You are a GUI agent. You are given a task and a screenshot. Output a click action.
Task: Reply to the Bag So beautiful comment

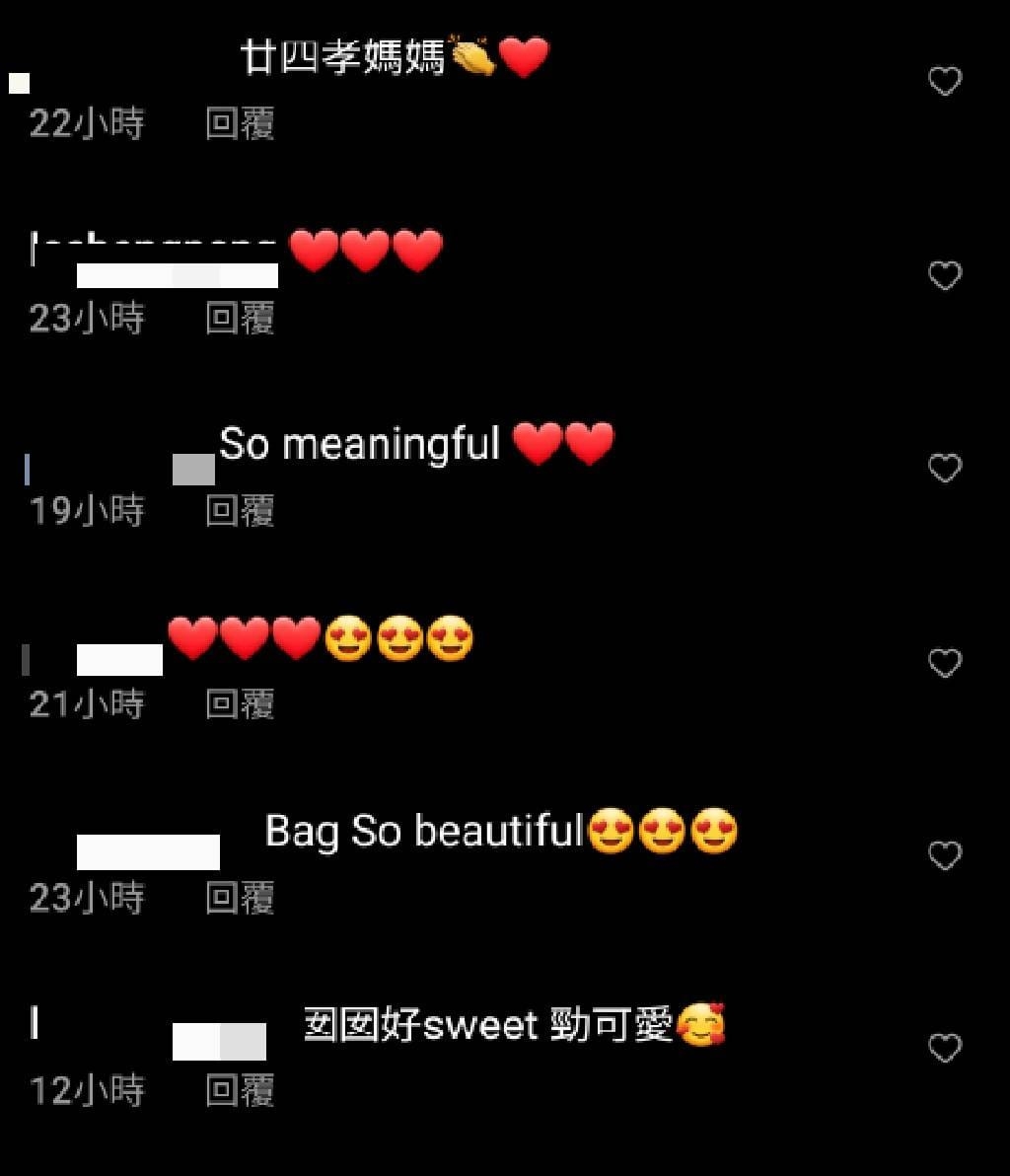coord(239,898)
